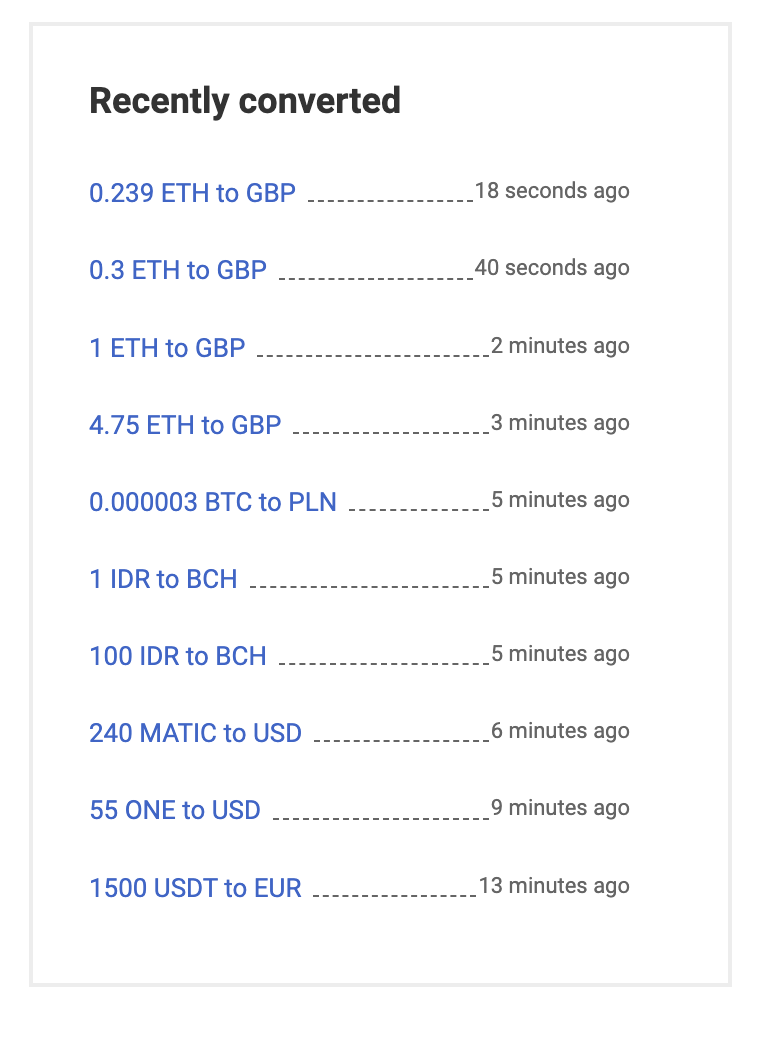
Task: Open the 240 MATIC to USD link
Action: [x=195, y=733]
